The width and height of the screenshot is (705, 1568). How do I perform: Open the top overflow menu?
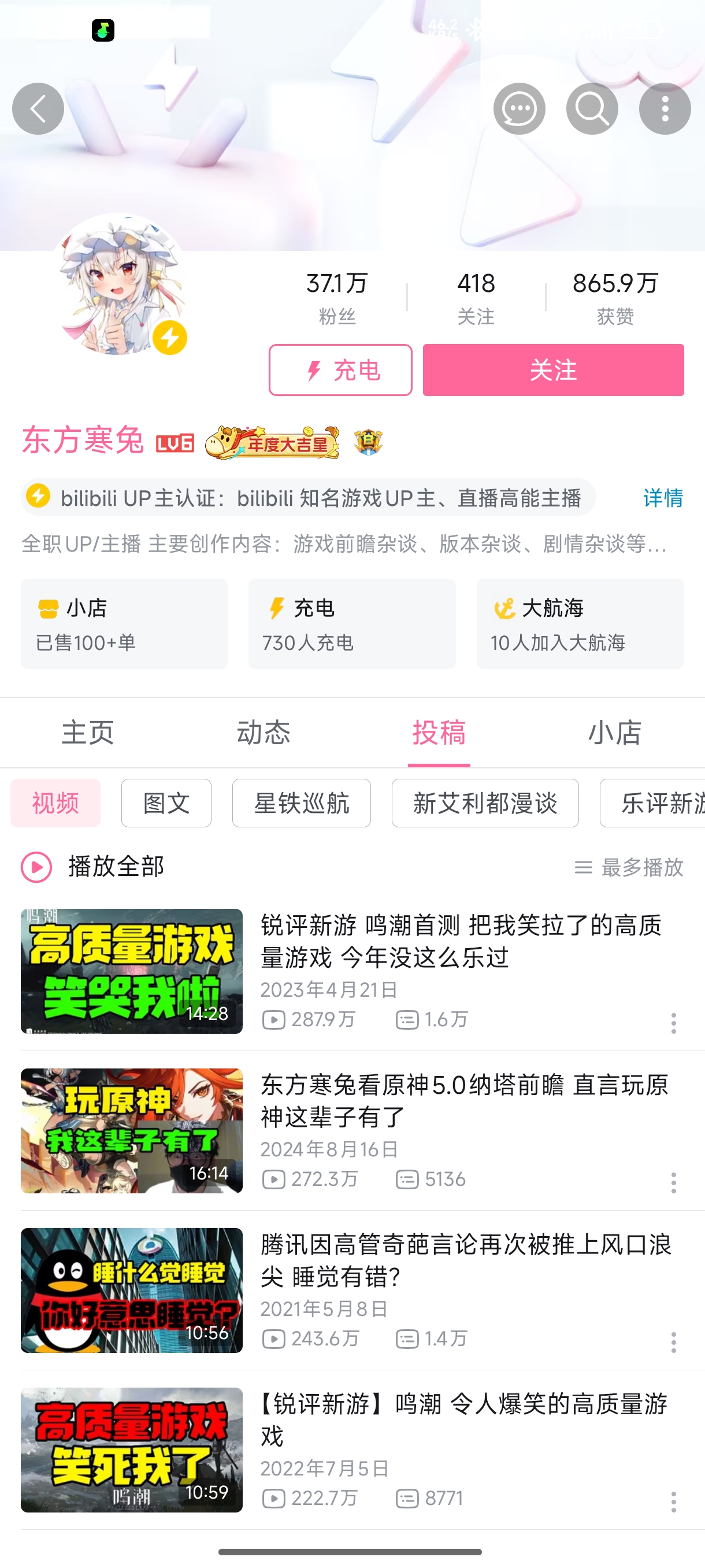click(664, 109)
